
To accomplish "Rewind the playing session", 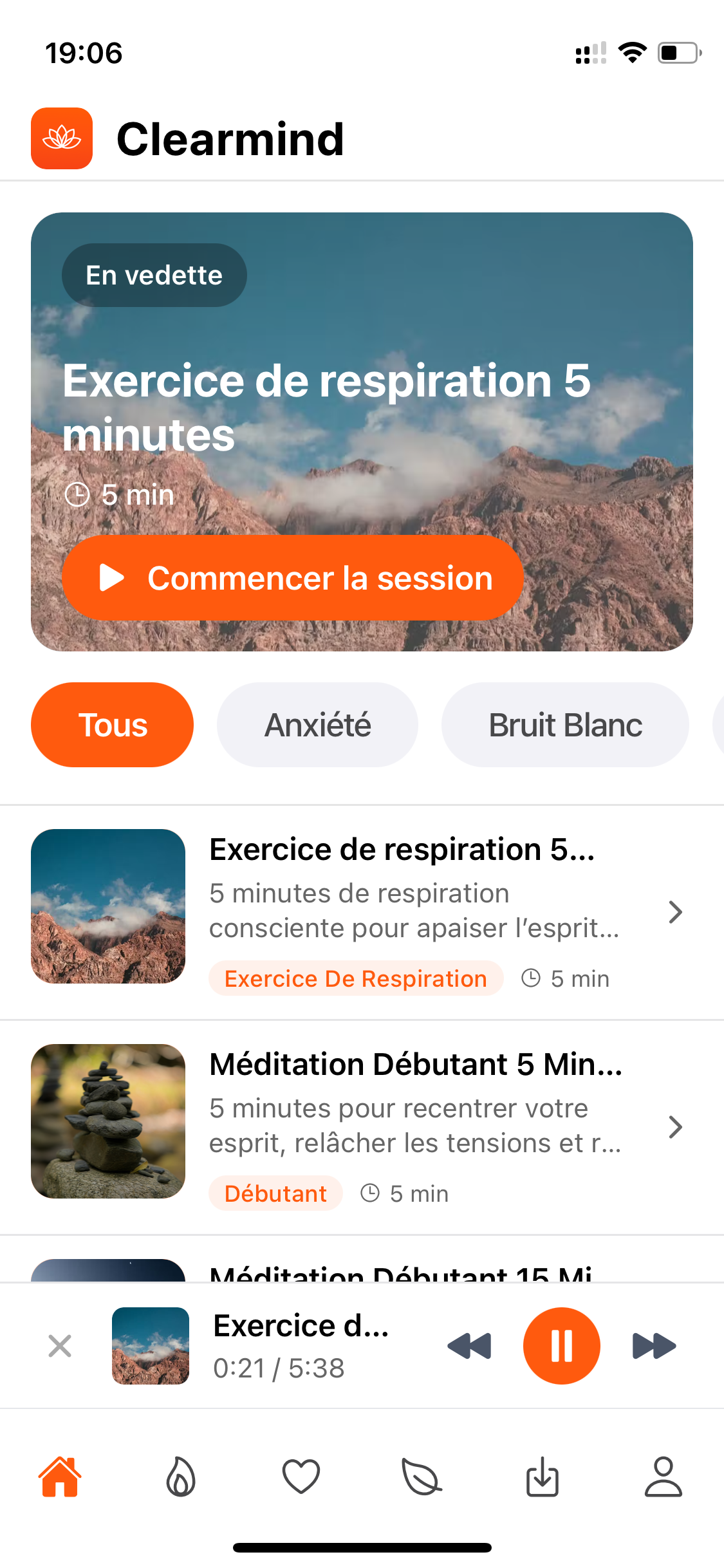I will click(x=469, y=1345).
